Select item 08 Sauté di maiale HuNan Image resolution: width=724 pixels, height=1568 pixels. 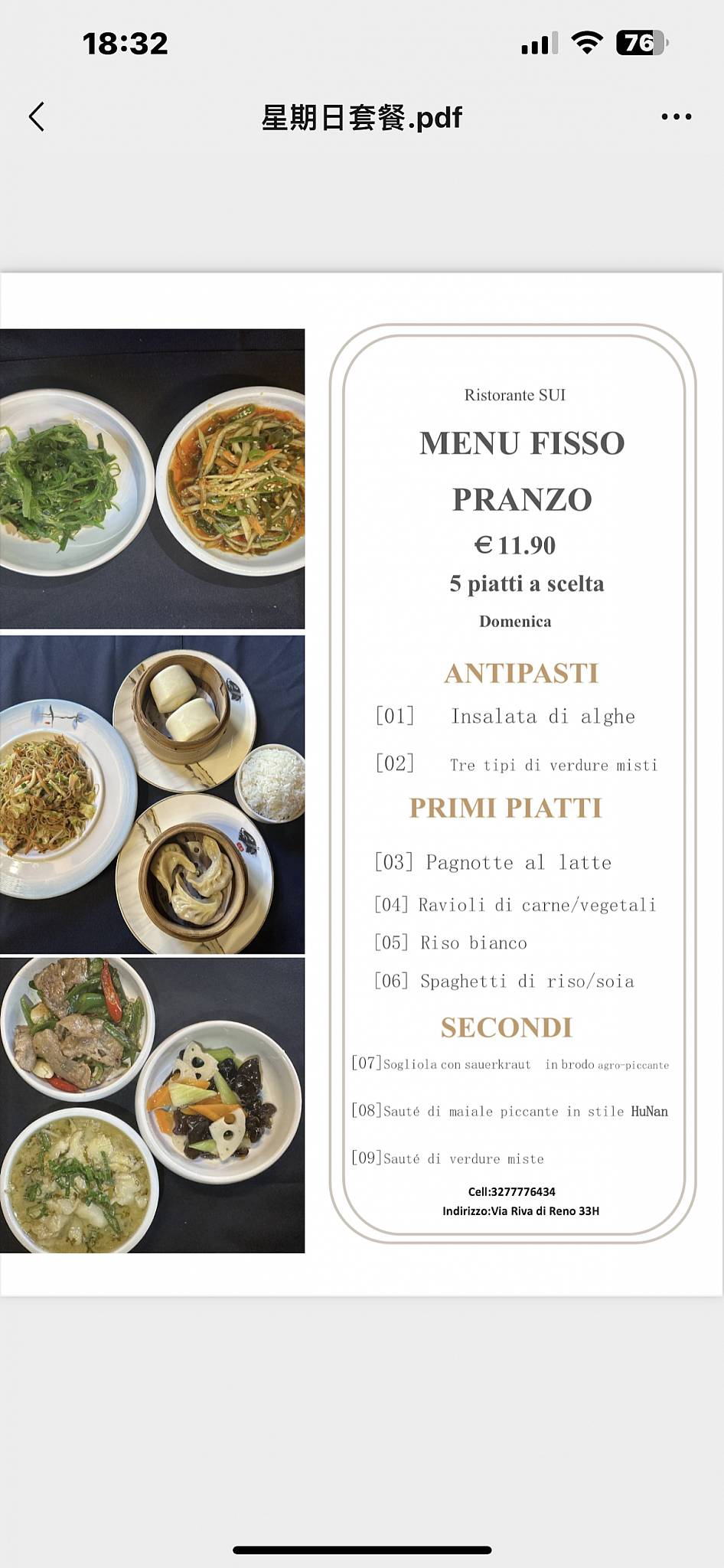[509, 1111]
